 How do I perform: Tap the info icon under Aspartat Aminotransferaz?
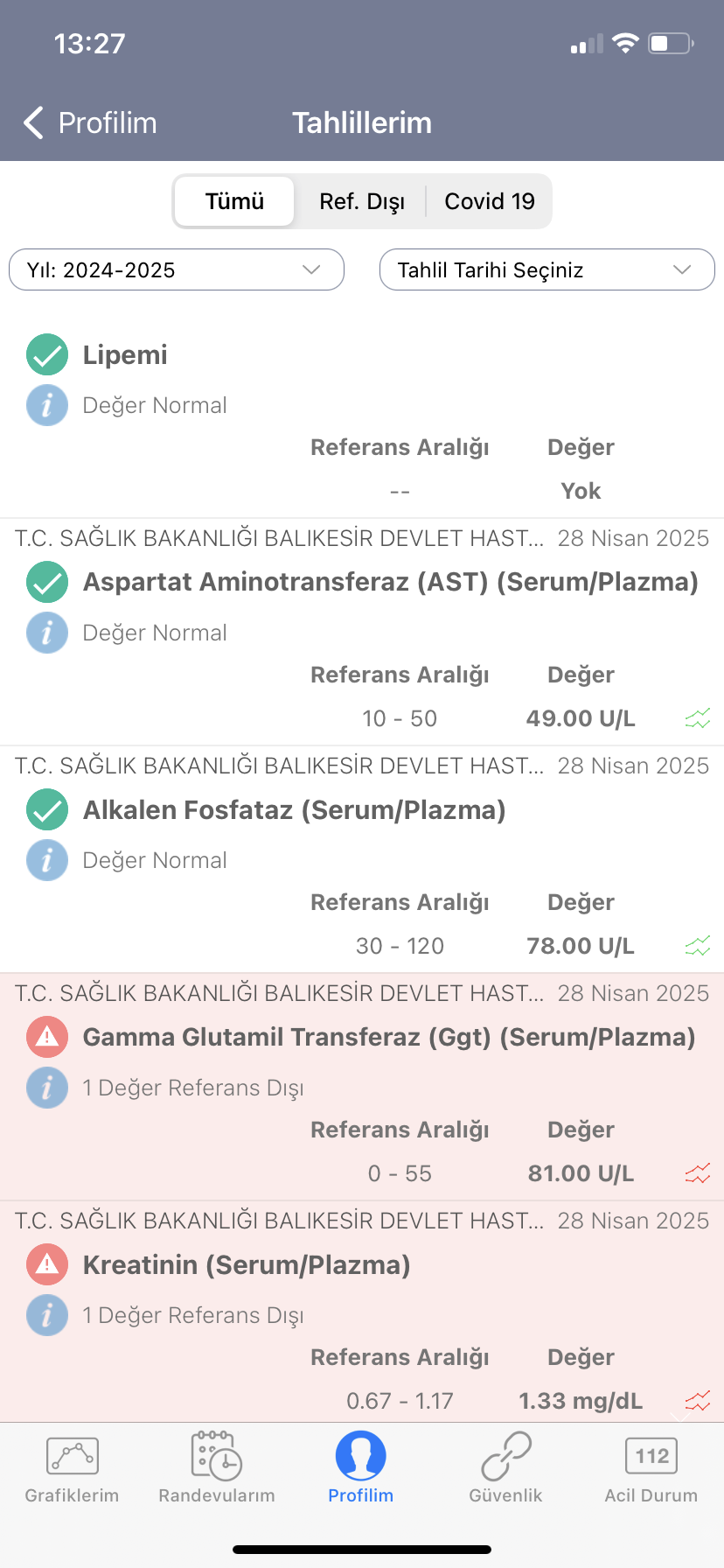(x=47, y=633)
